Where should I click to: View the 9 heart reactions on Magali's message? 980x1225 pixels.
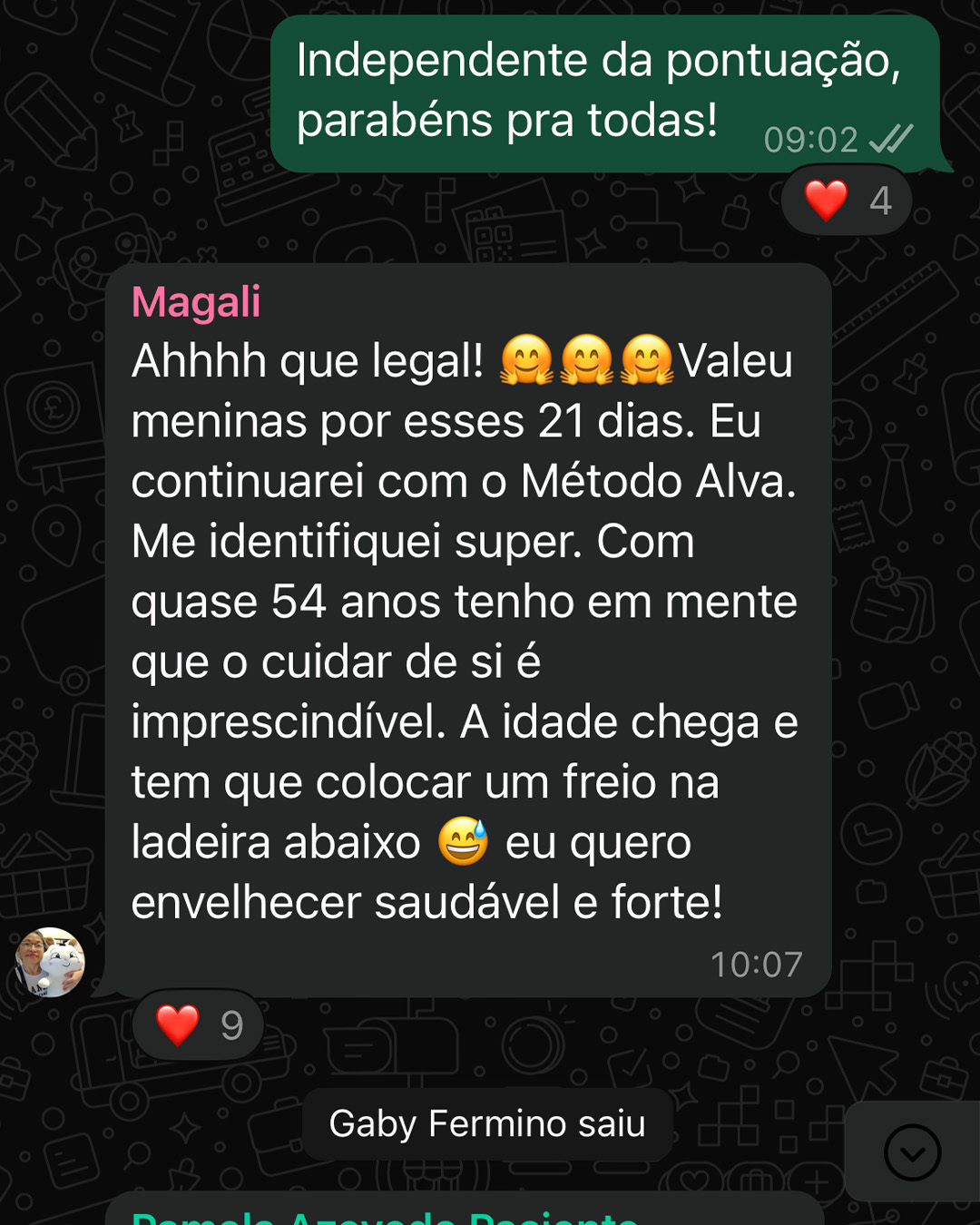click(x=199, y=1025)
